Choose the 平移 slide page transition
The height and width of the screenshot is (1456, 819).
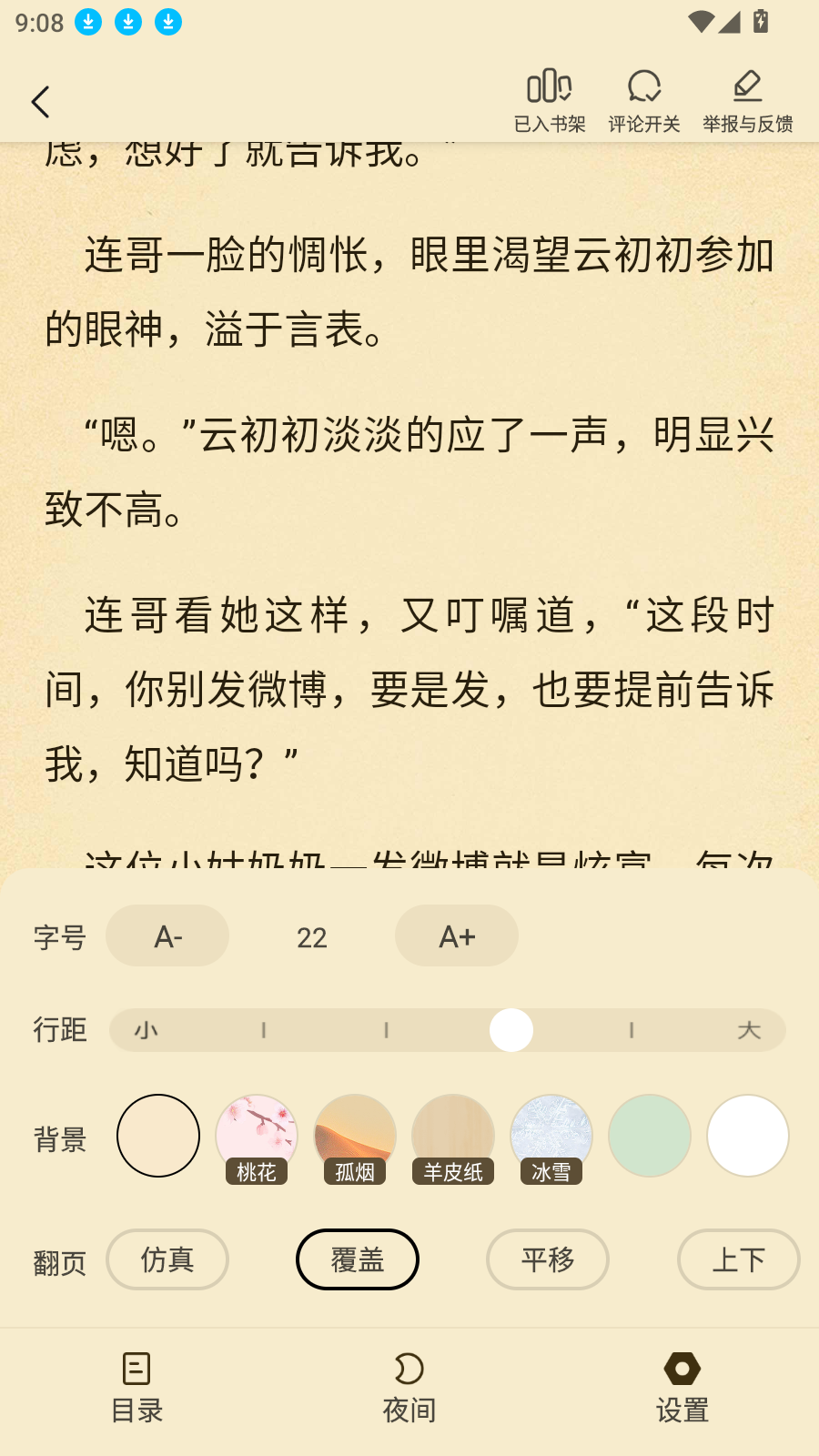[547, 1260]
